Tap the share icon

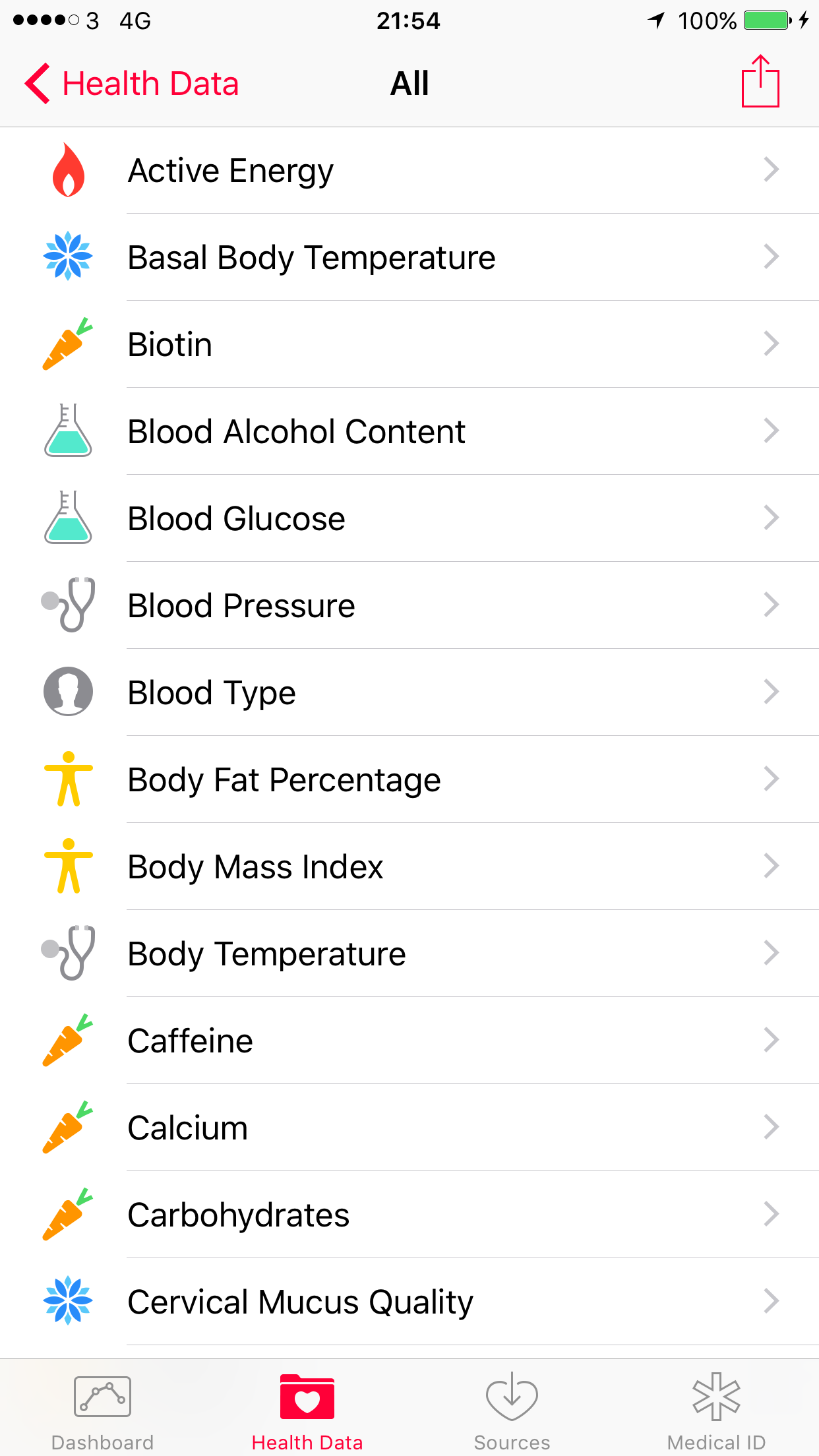760,81
